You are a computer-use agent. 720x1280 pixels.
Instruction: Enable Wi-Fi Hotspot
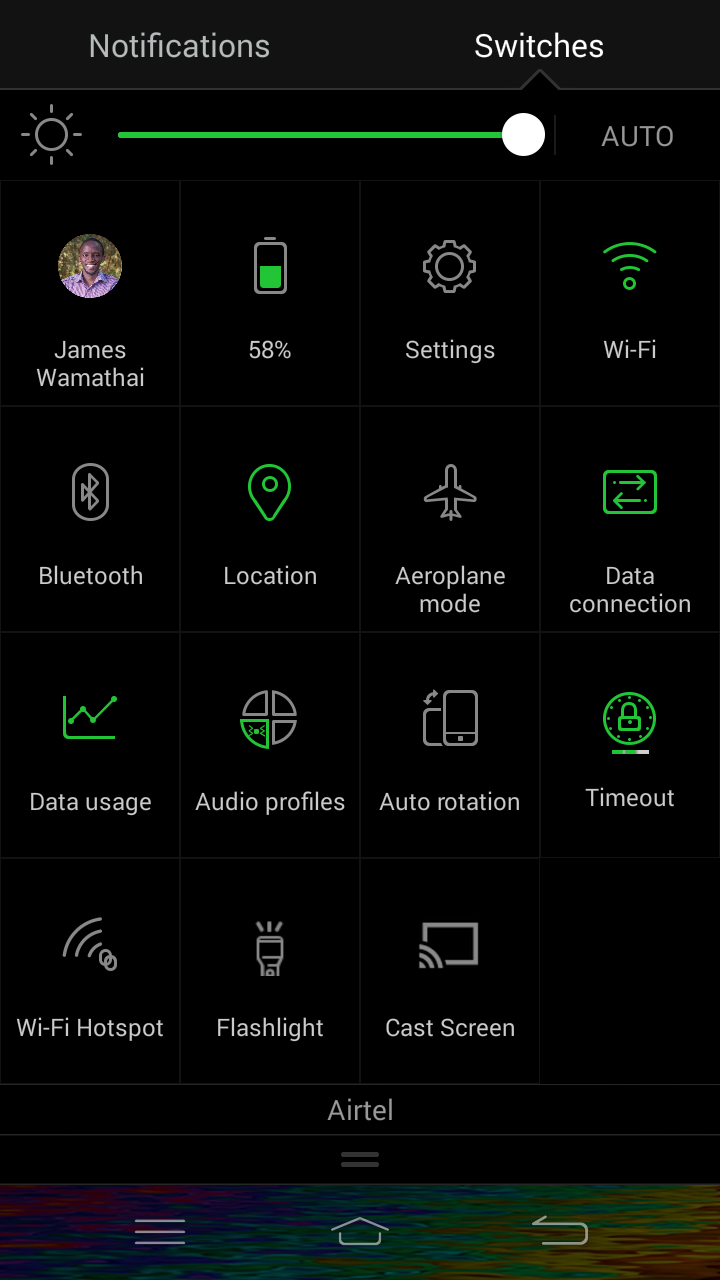pos(90,971)
